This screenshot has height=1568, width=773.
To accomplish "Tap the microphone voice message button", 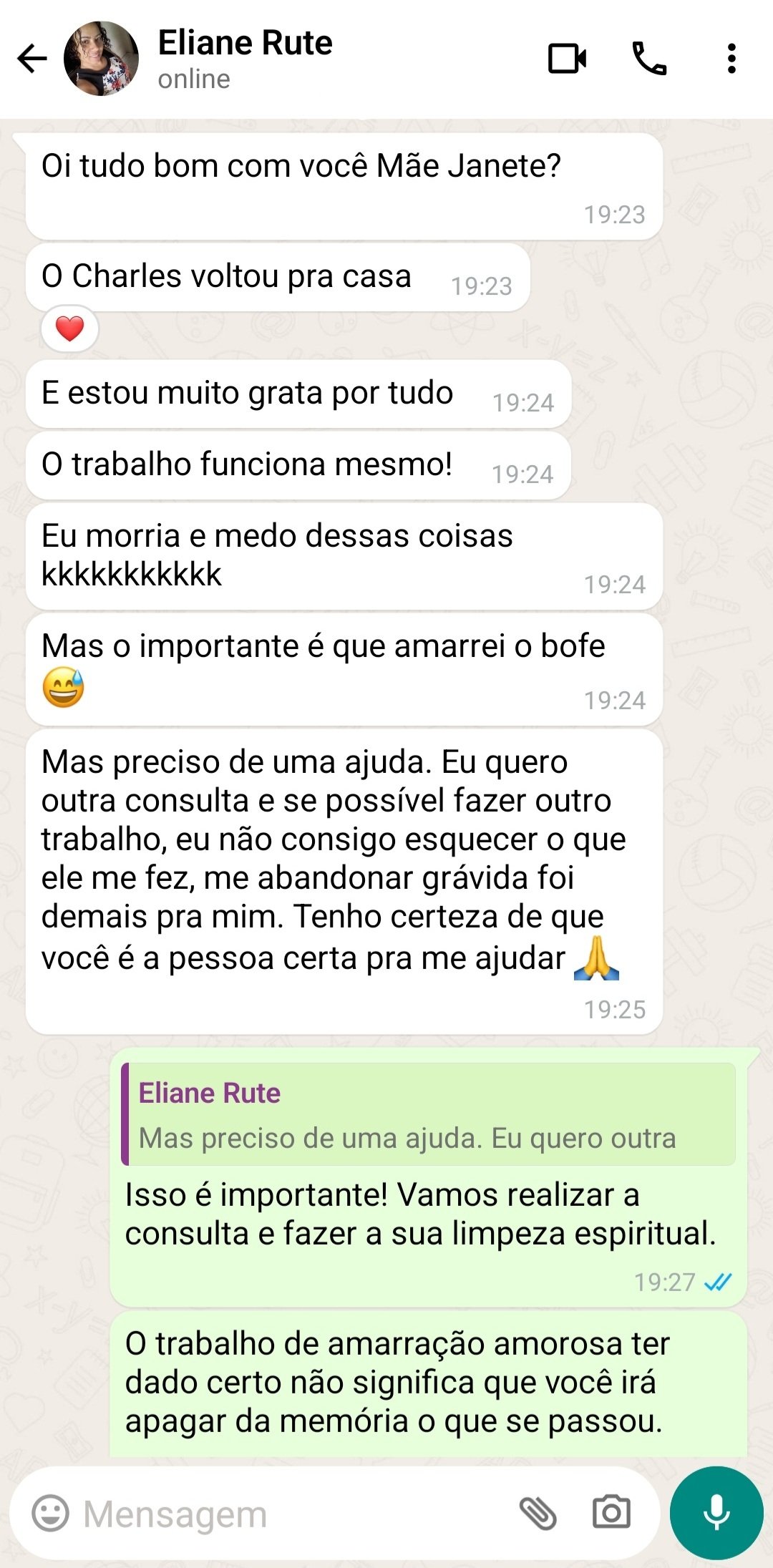I will 716,1512.
